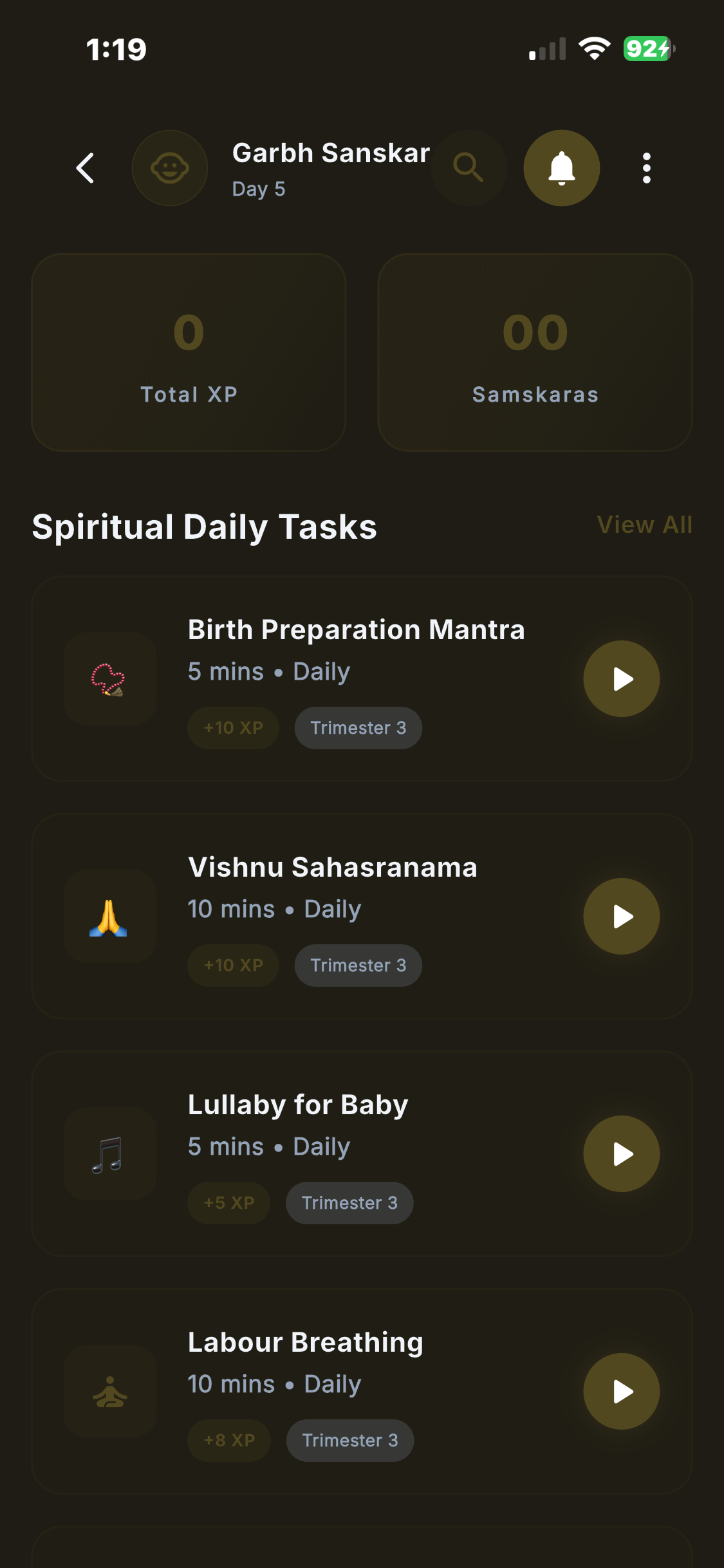
Task: Open the Total XP card
Action: tap(189, 352)
